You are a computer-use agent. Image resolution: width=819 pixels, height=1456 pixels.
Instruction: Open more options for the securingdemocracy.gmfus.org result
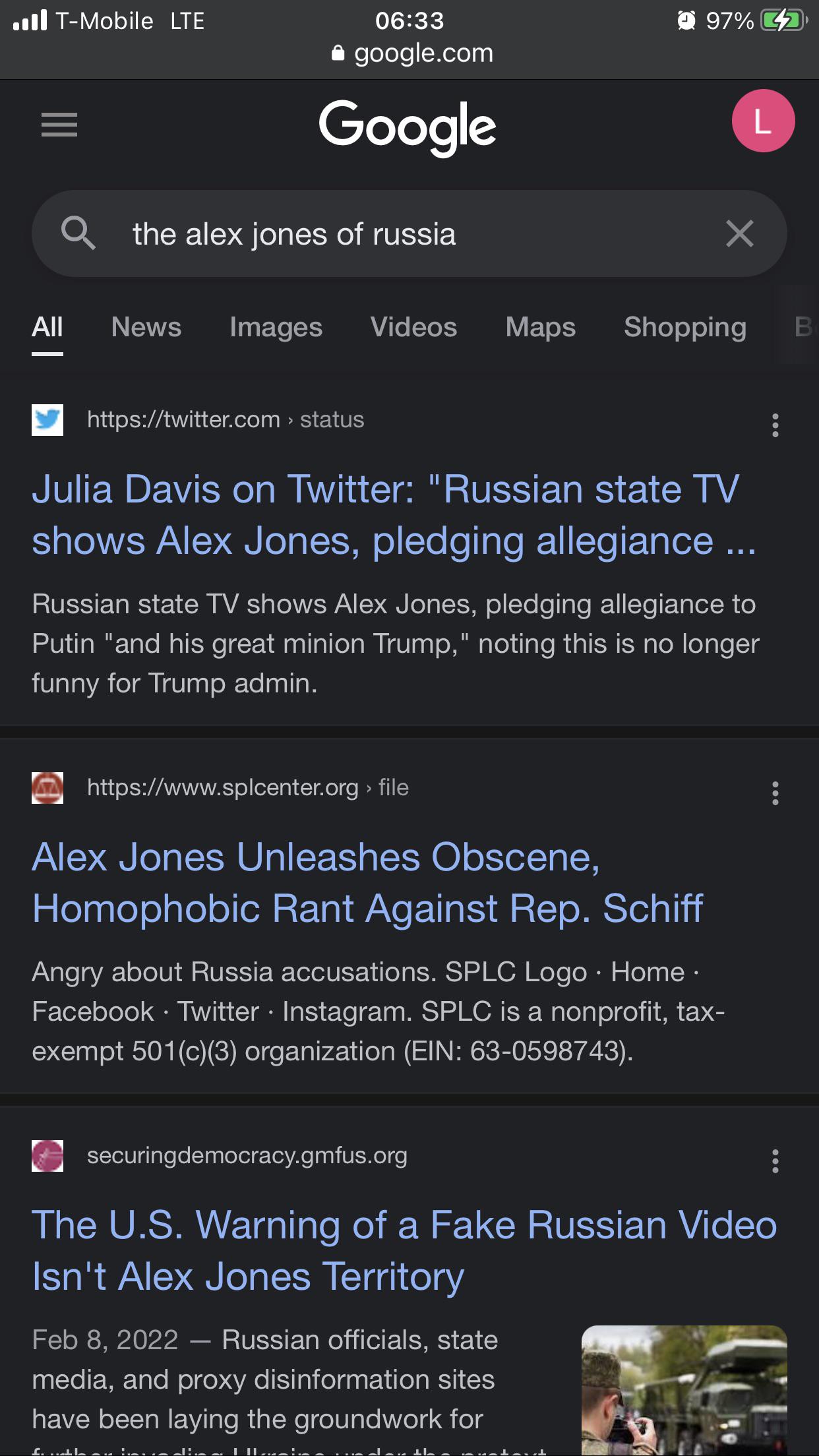click(x=775, y=1161)
